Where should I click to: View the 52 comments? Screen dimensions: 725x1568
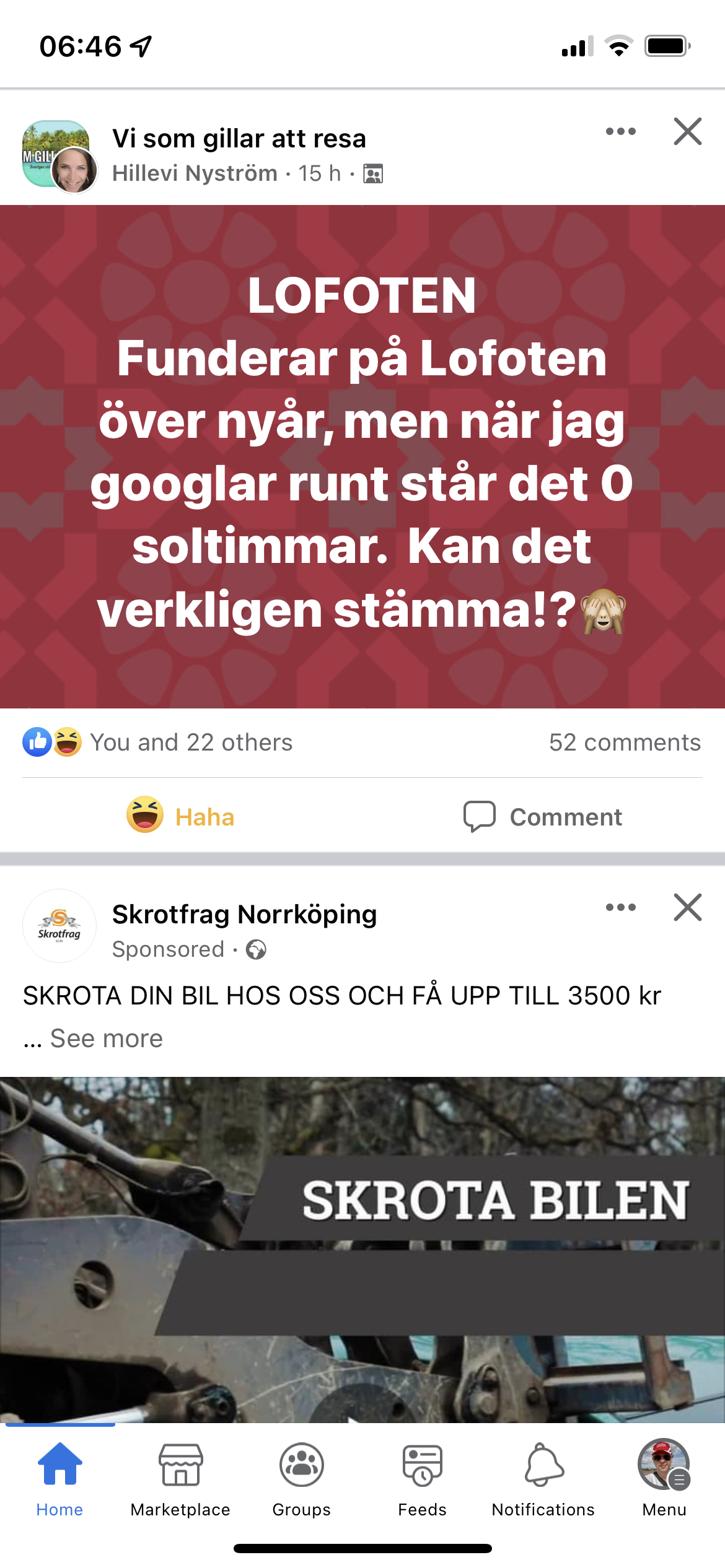click(x=625, y=742)
